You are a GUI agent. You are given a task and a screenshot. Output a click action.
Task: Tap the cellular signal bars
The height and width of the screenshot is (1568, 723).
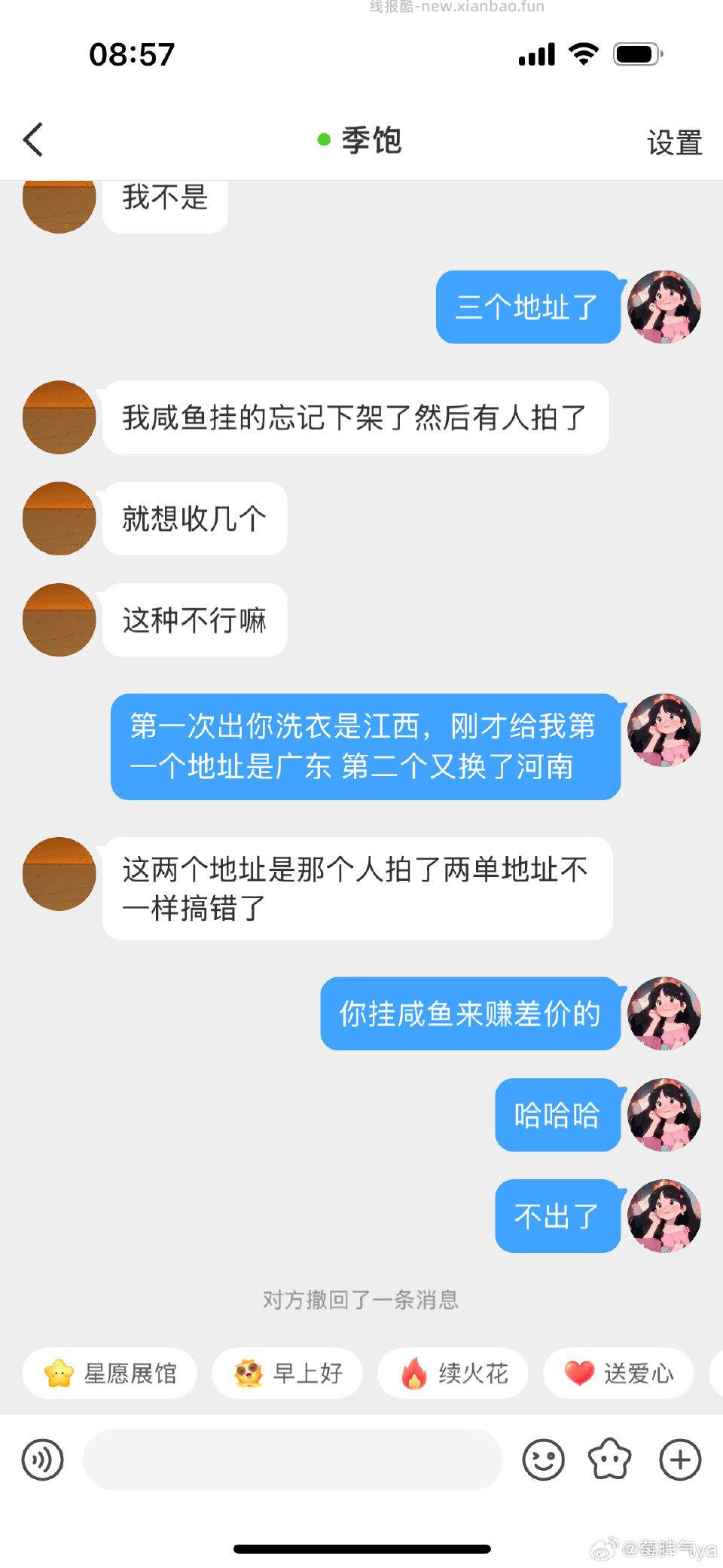click(x=536, y=54)
